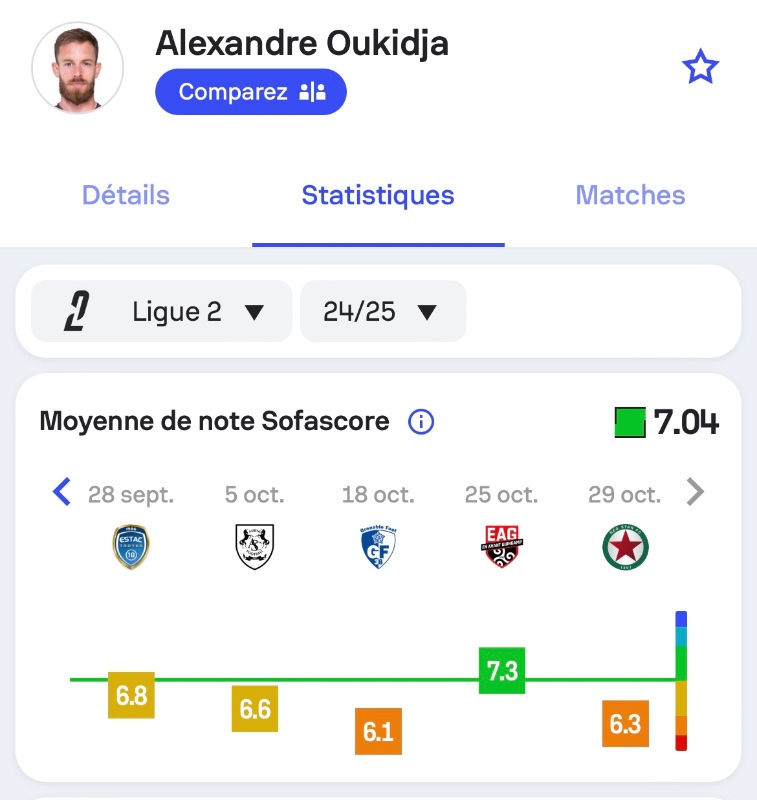Show later matches with right chevron
This screenshot has width=757, height=800.
pyautogui.click(x=696, y=493)
